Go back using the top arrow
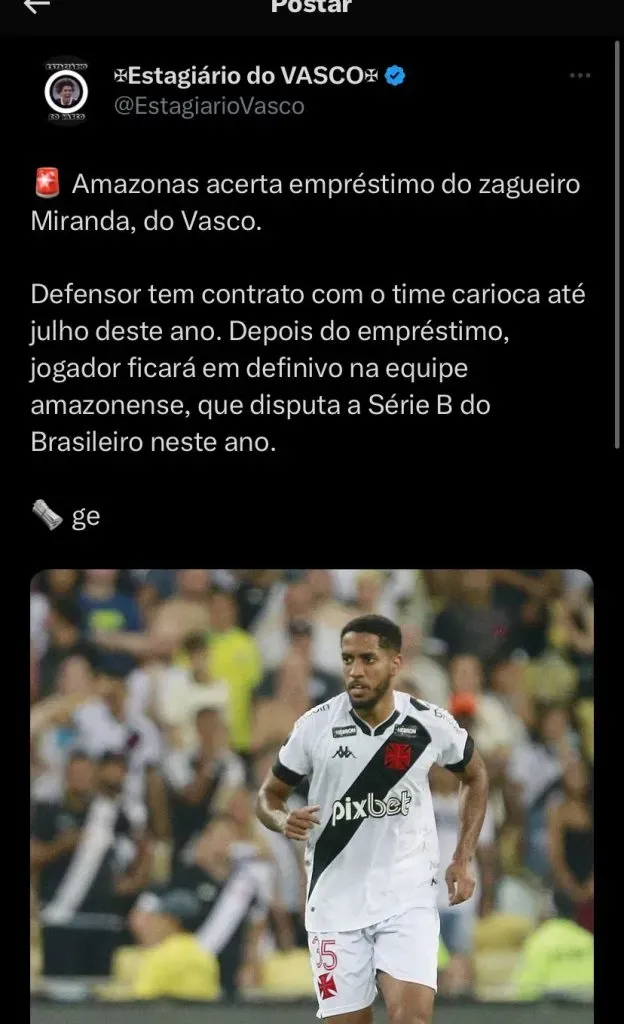 click(36, 6)
